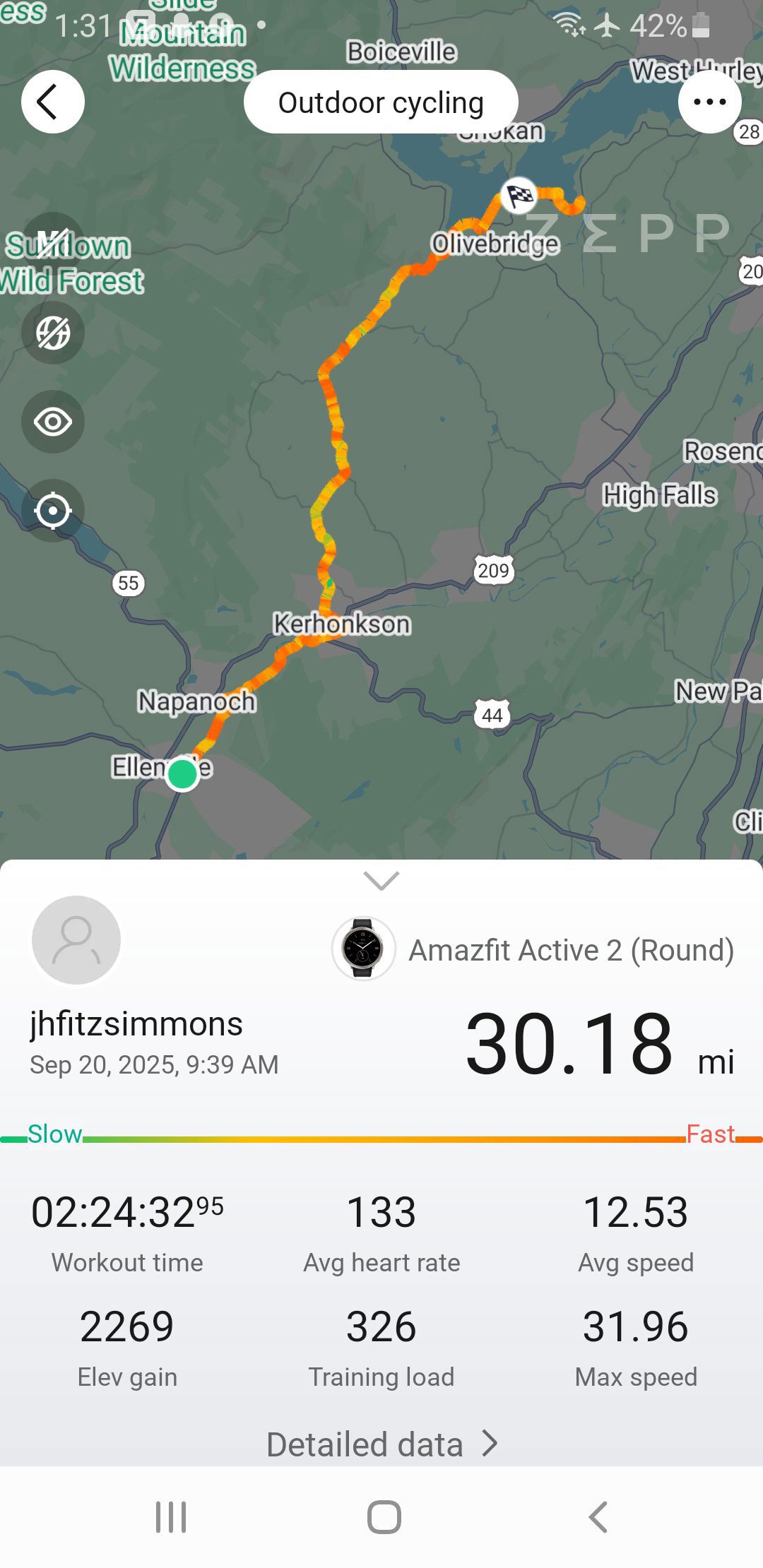This screenshot has width=763, height=1568.
Task: Toggle the crossed-out globe map icon
Action: 53,333
